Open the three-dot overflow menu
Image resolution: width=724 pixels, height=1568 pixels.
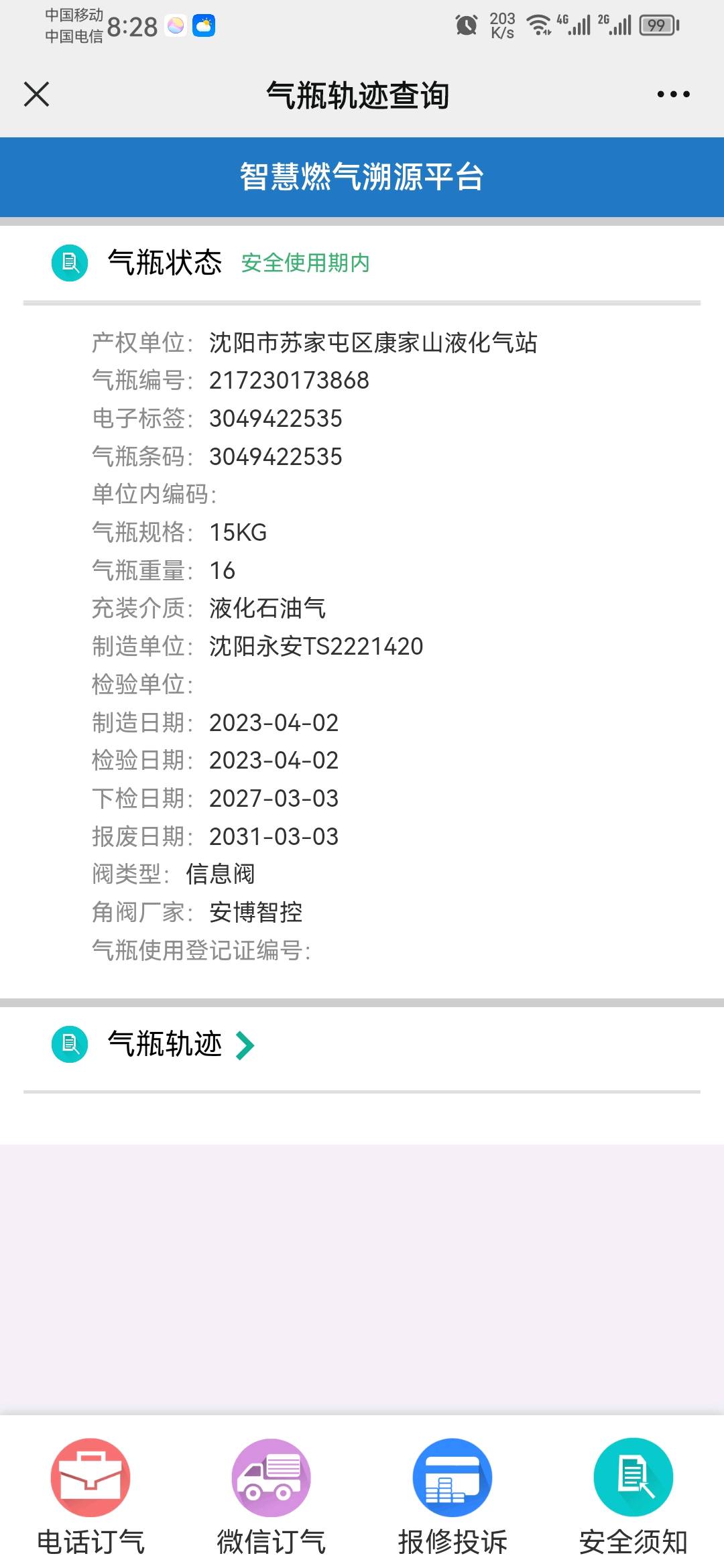tap(673, 94)
